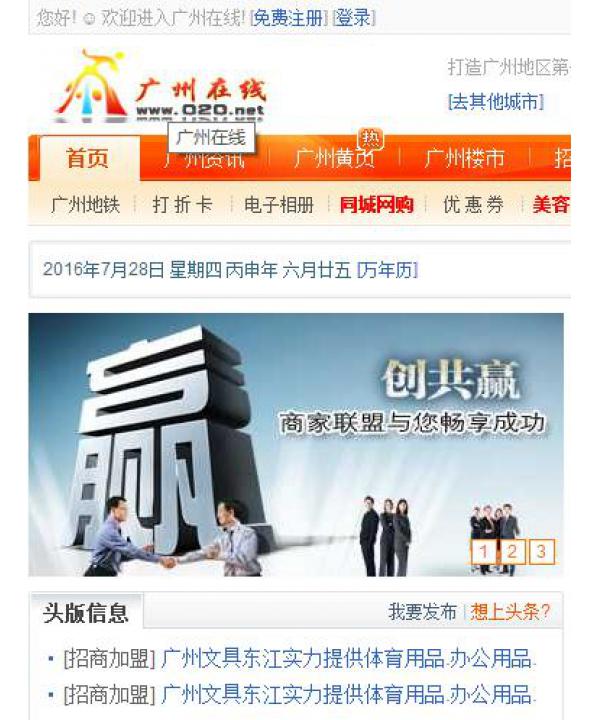Viewport: 600px width, 720px height.
Task: Open the 广州地铁 sub-menu link
Action: tap(86, 205)
